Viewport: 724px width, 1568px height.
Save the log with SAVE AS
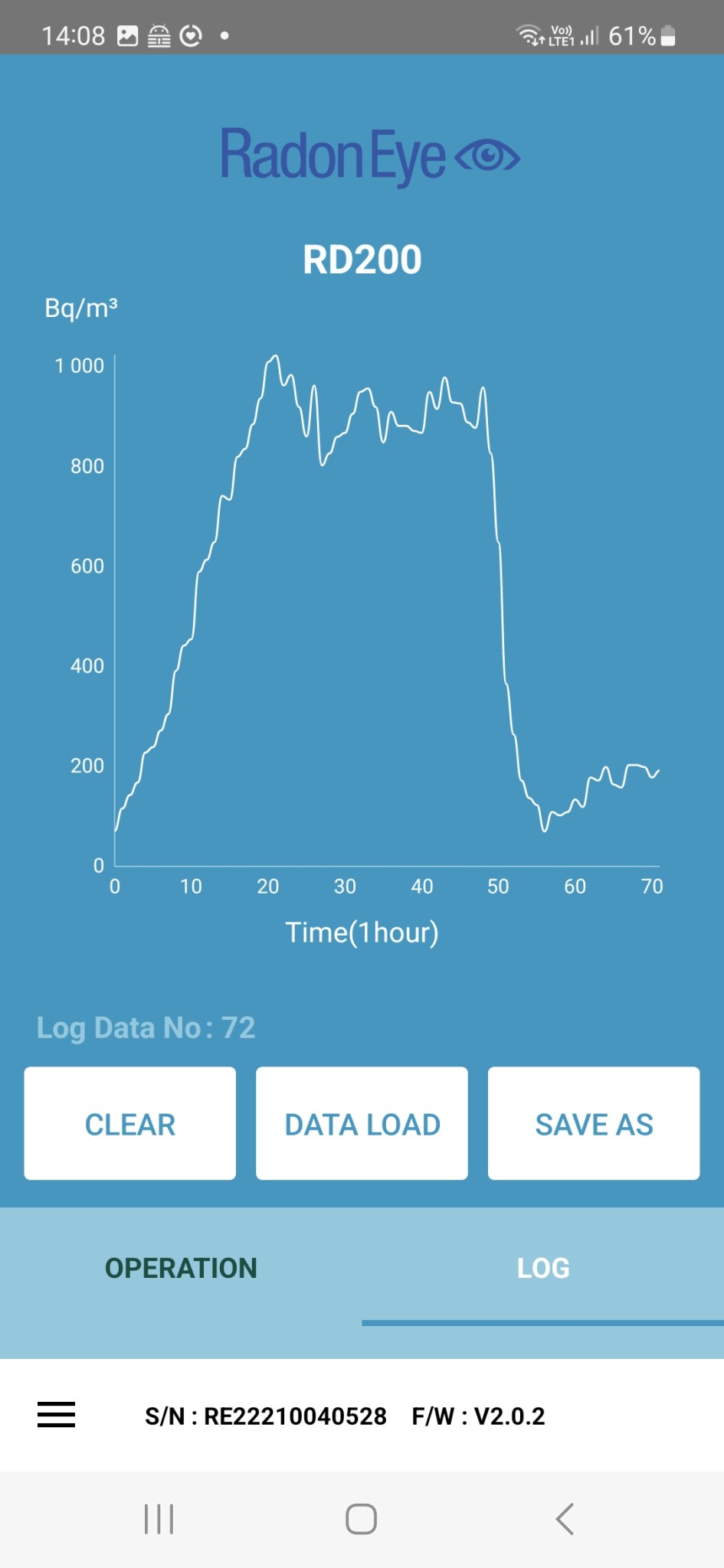[594, 1123]
